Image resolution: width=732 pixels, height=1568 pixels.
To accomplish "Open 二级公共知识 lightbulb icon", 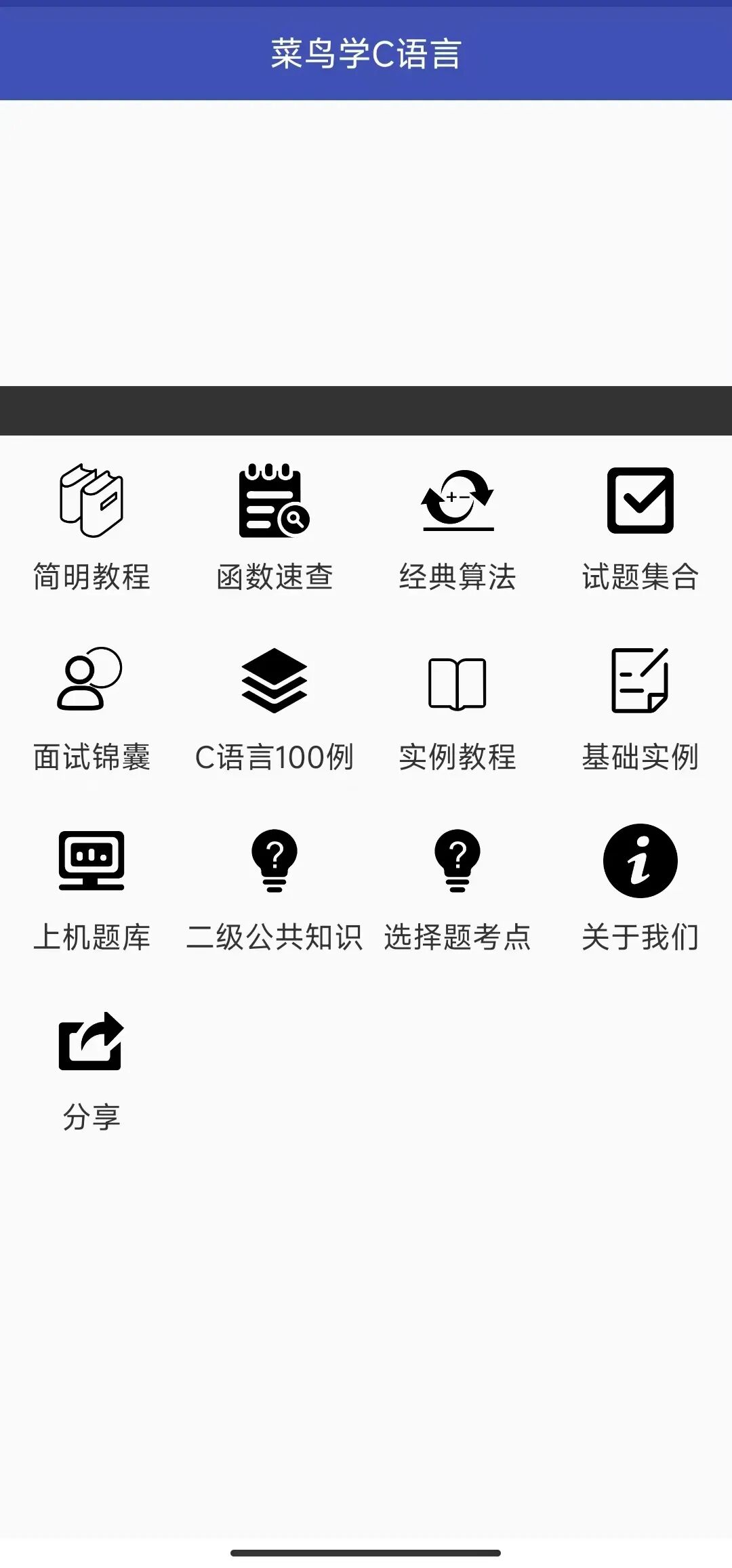I will point(273,860).
